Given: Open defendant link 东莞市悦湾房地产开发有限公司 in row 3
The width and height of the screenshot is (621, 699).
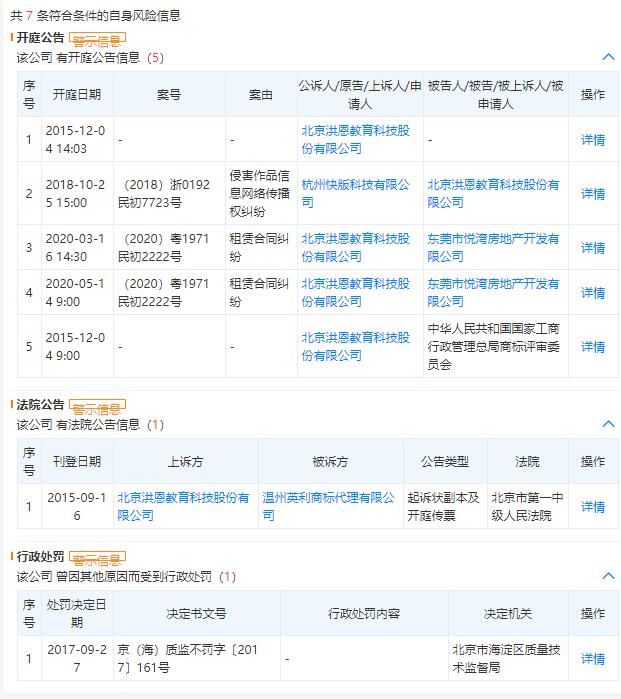Looking at the screenshot, I should [493, 247].
